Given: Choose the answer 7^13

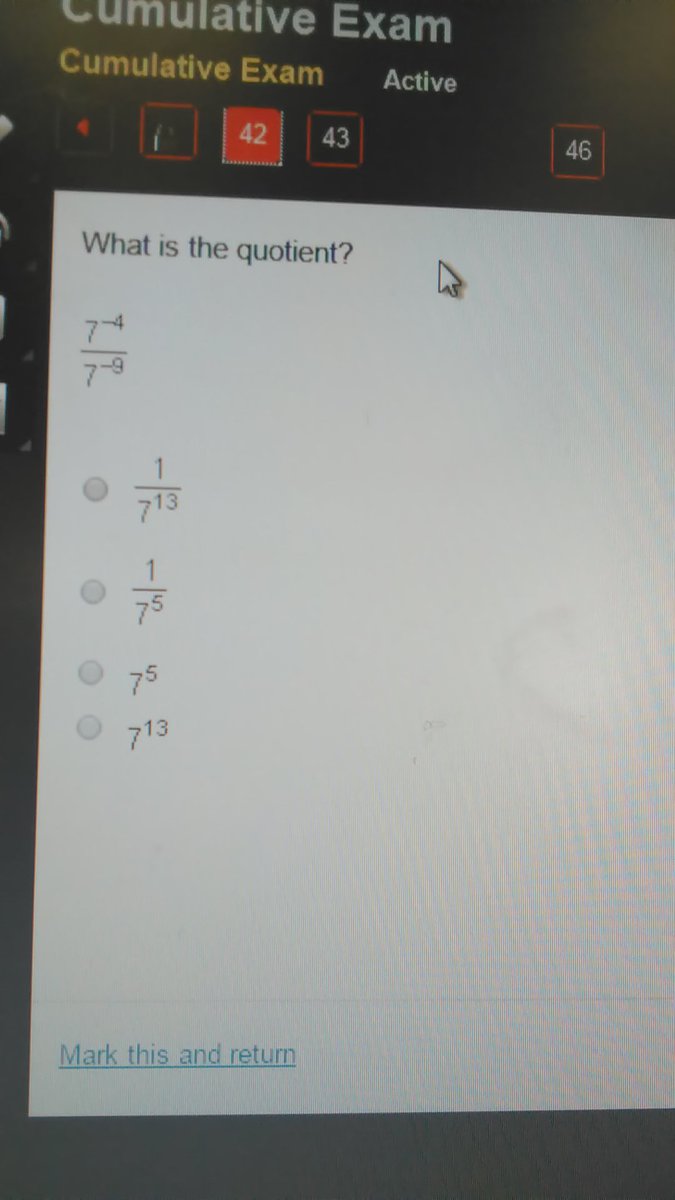Looking at the screenshot, I should pos(90,728).
